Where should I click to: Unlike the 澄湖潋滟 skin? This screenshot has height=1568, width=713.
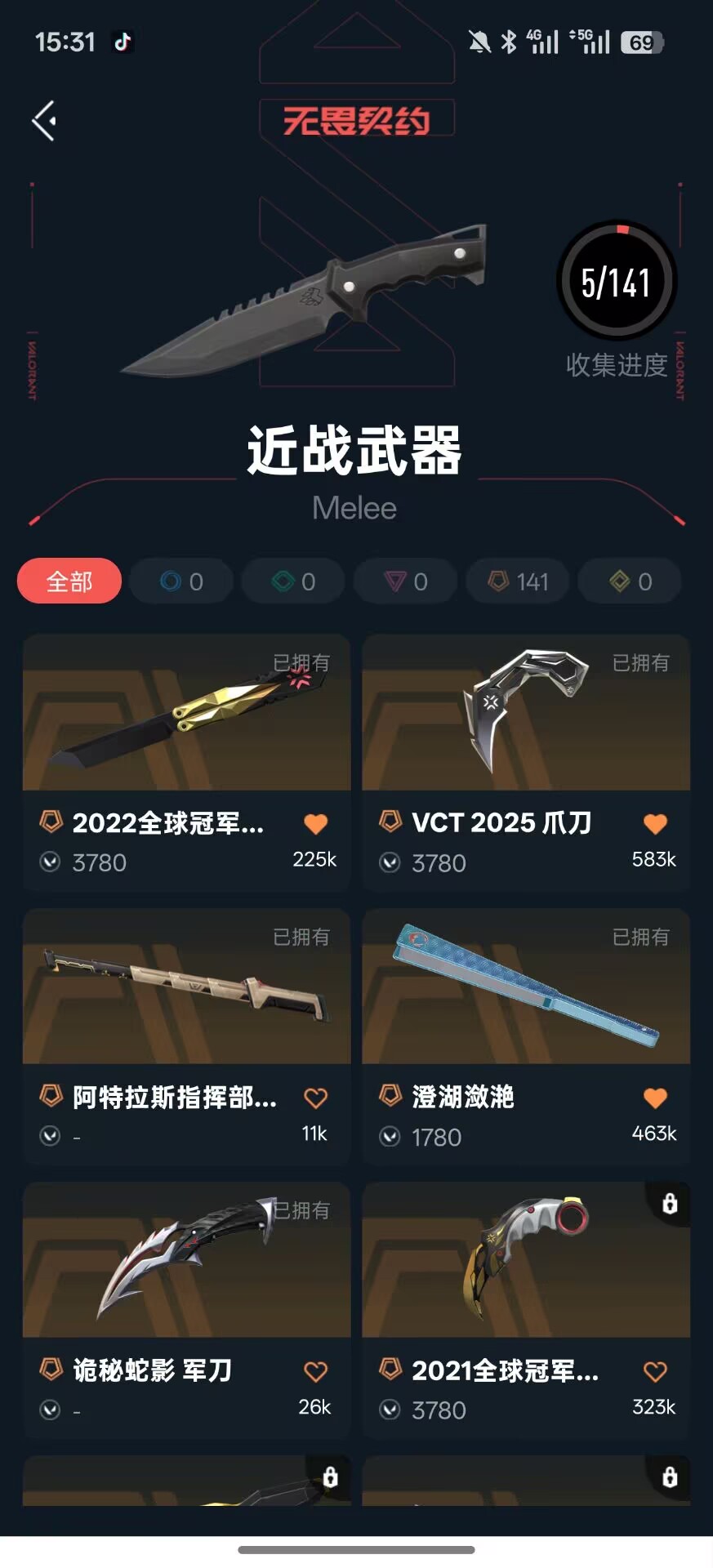655,1098
